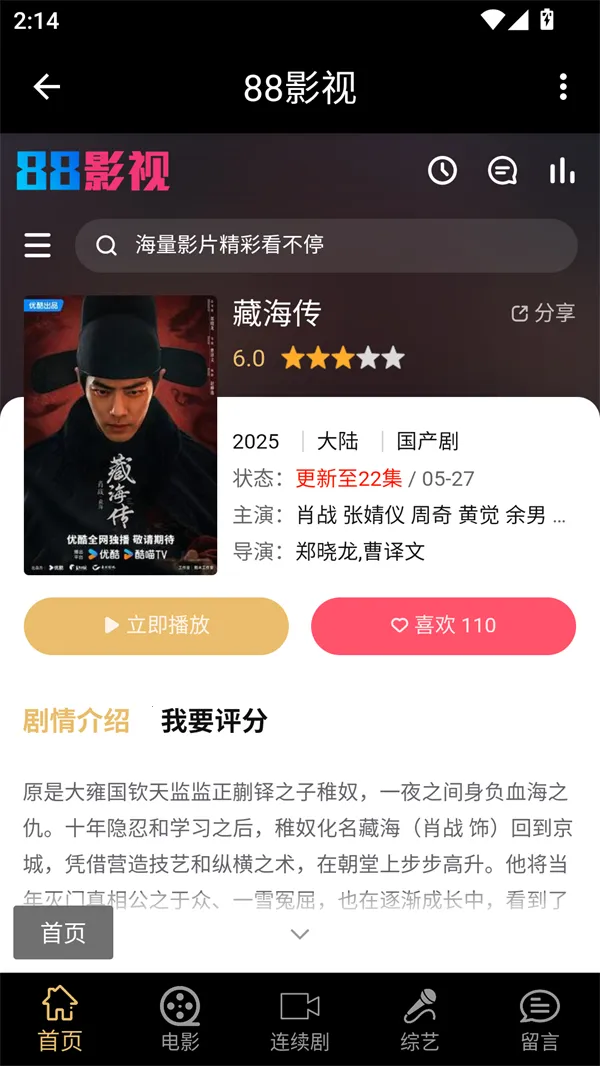Viewport: 600px width, 1066px height.
Task: Open the 连续剧 tab
Action: [300, 1019]
